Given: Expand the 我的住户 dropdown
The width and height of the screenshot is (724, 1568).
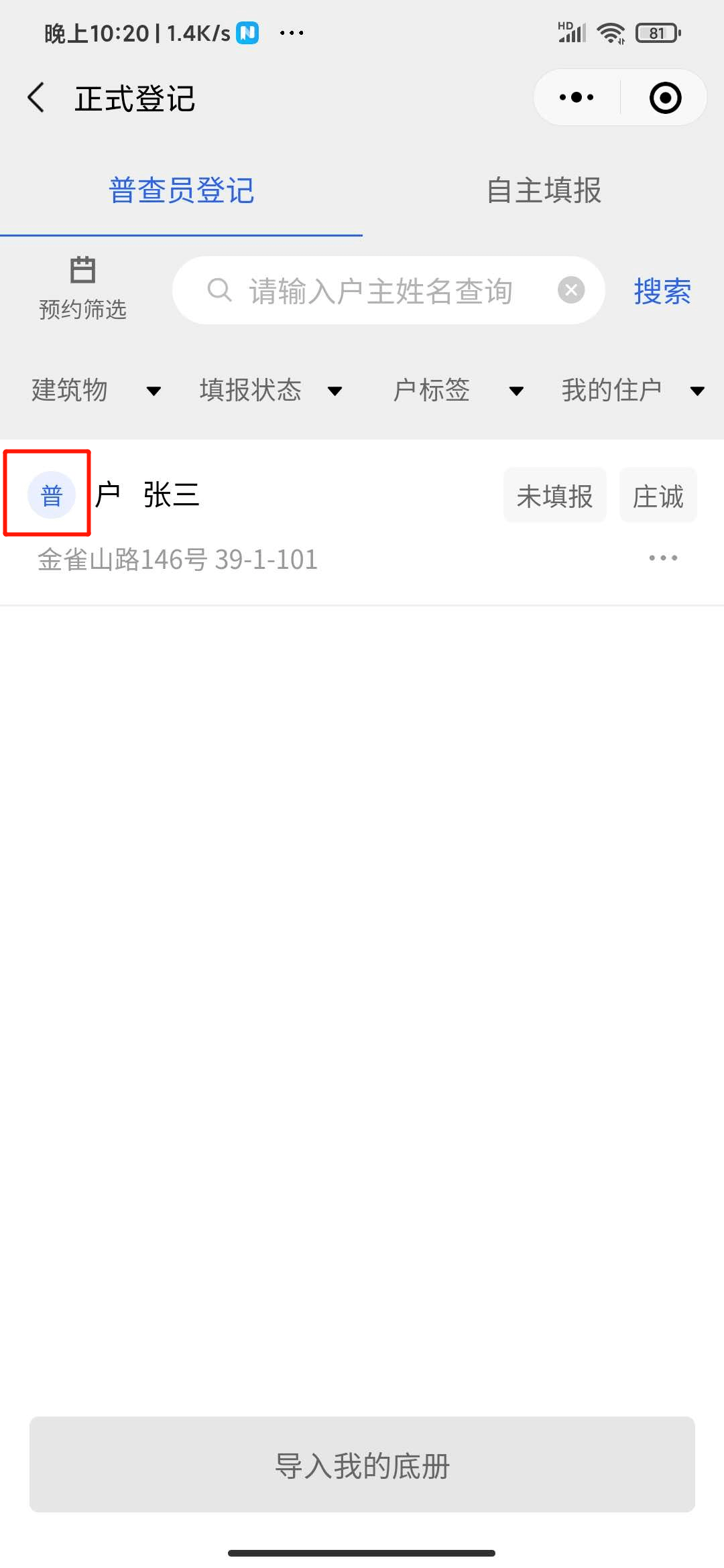Looking at the screenshot, I should [632, 390].
